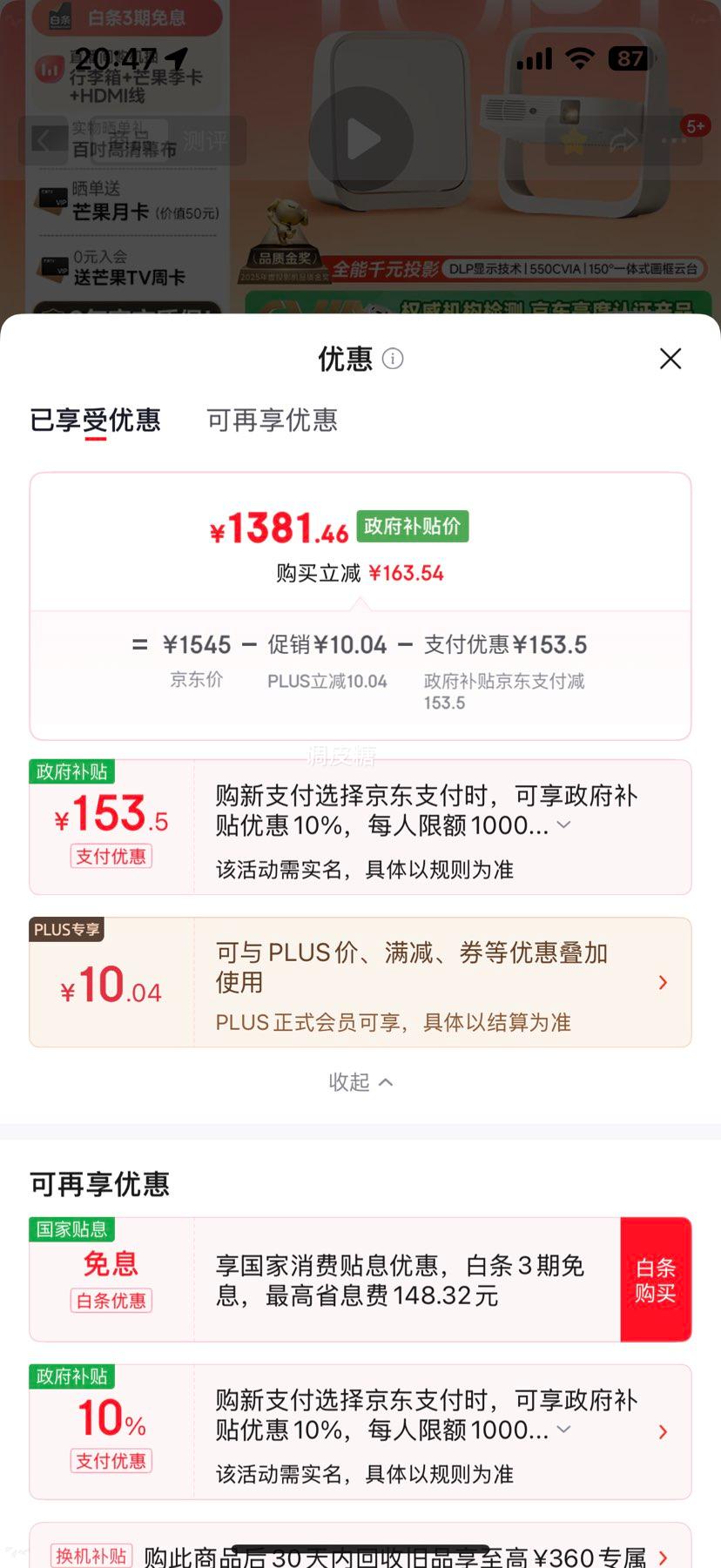
Task: Switch to the 可再享优惠 tab
Action: 270,421
